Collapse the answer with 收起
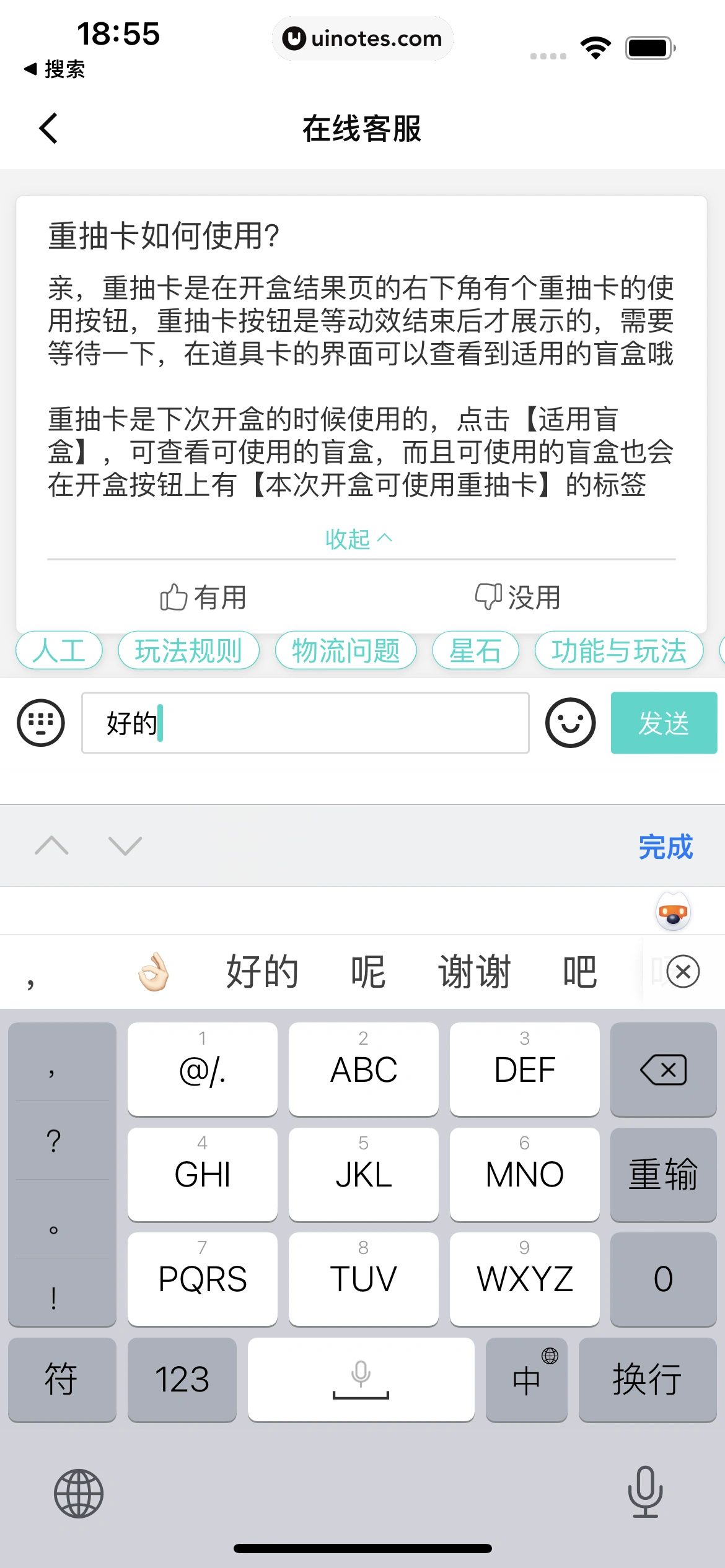The height and width of the screenshot is (1568, 725). pos(358,539)
